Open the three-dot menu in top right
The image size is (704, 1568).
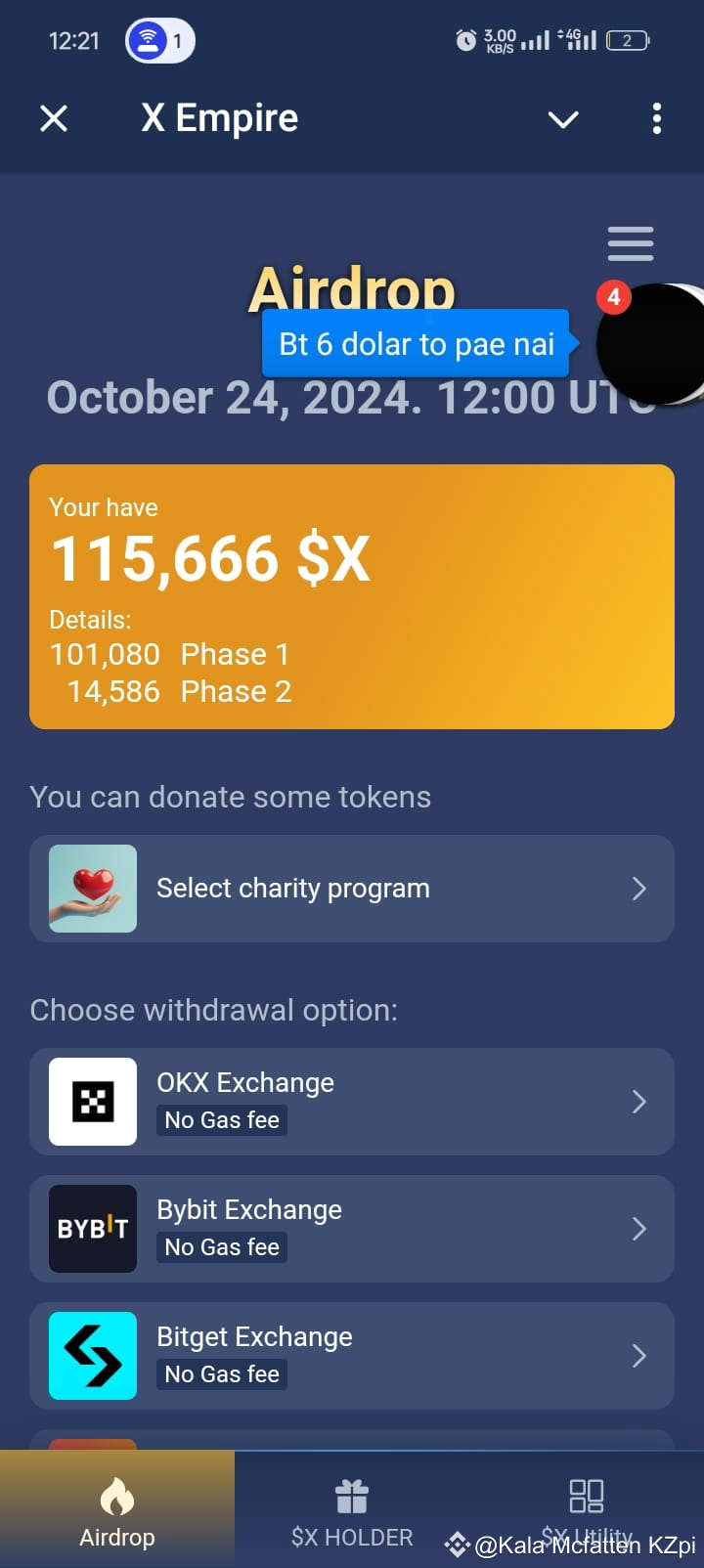coord(656,118)
